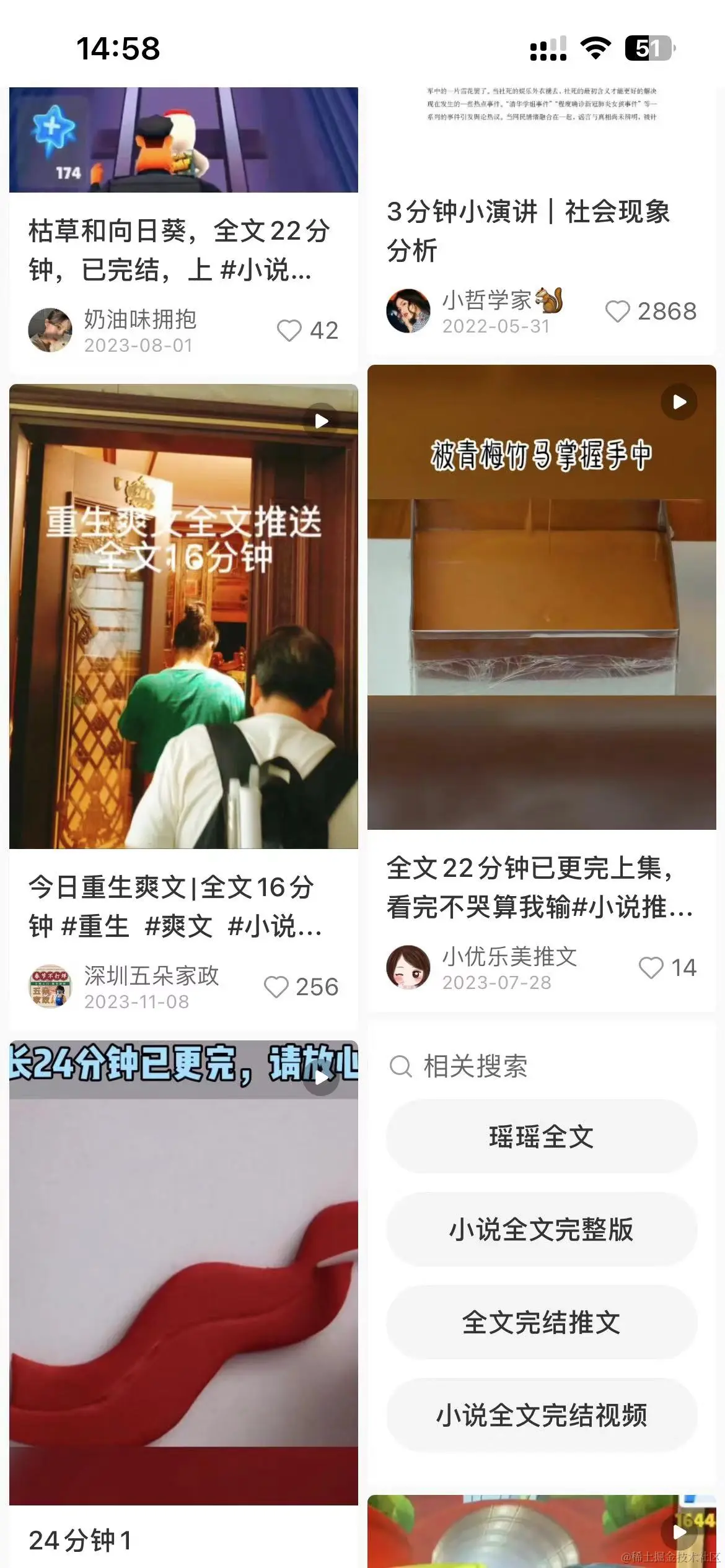Like the 今日重生爽文 post
The width and height of the screenshot is (725, 1568).
coord(276,987)
